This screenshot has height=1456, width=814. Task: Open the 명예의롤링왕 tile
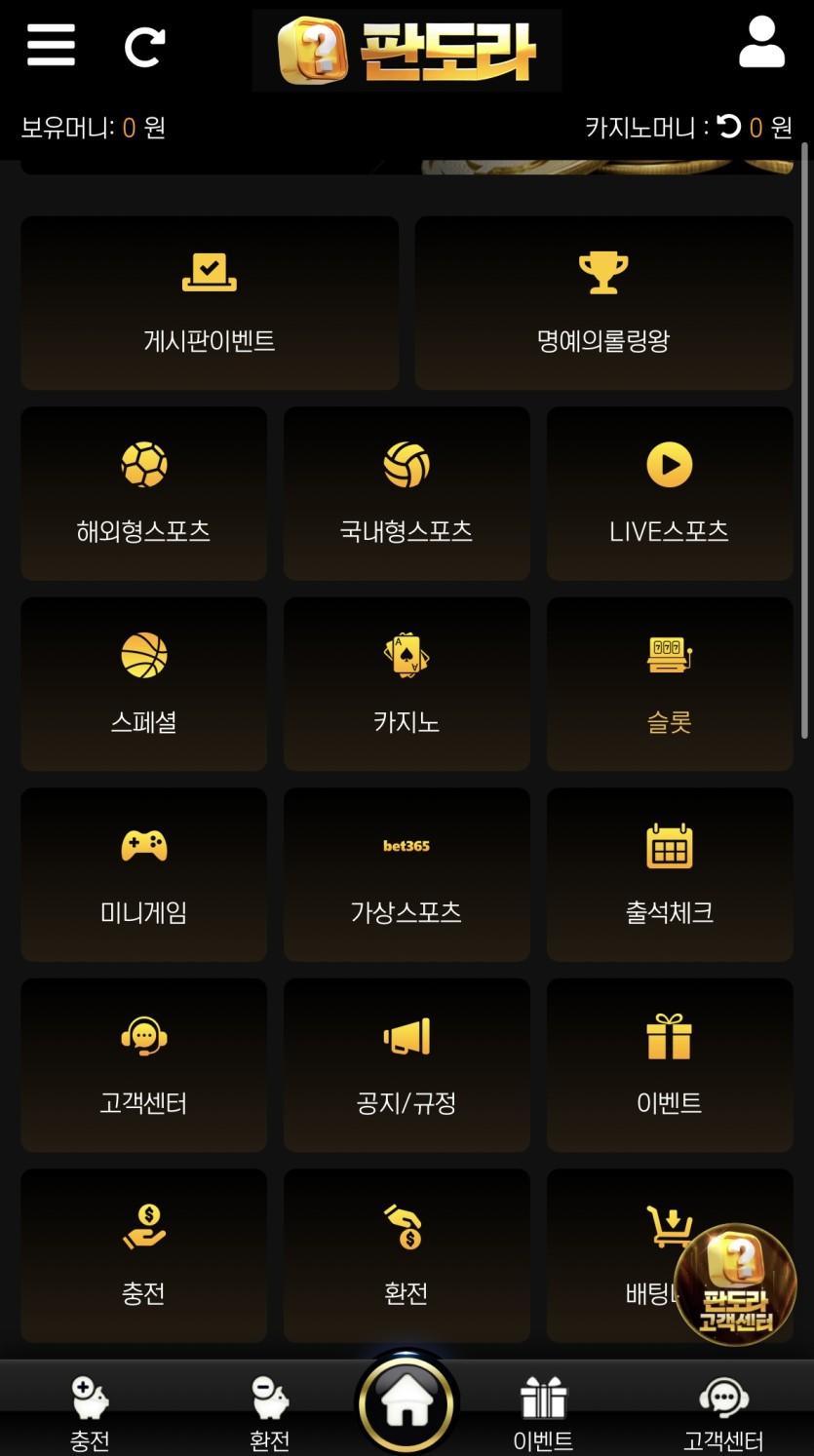[603, 303]
